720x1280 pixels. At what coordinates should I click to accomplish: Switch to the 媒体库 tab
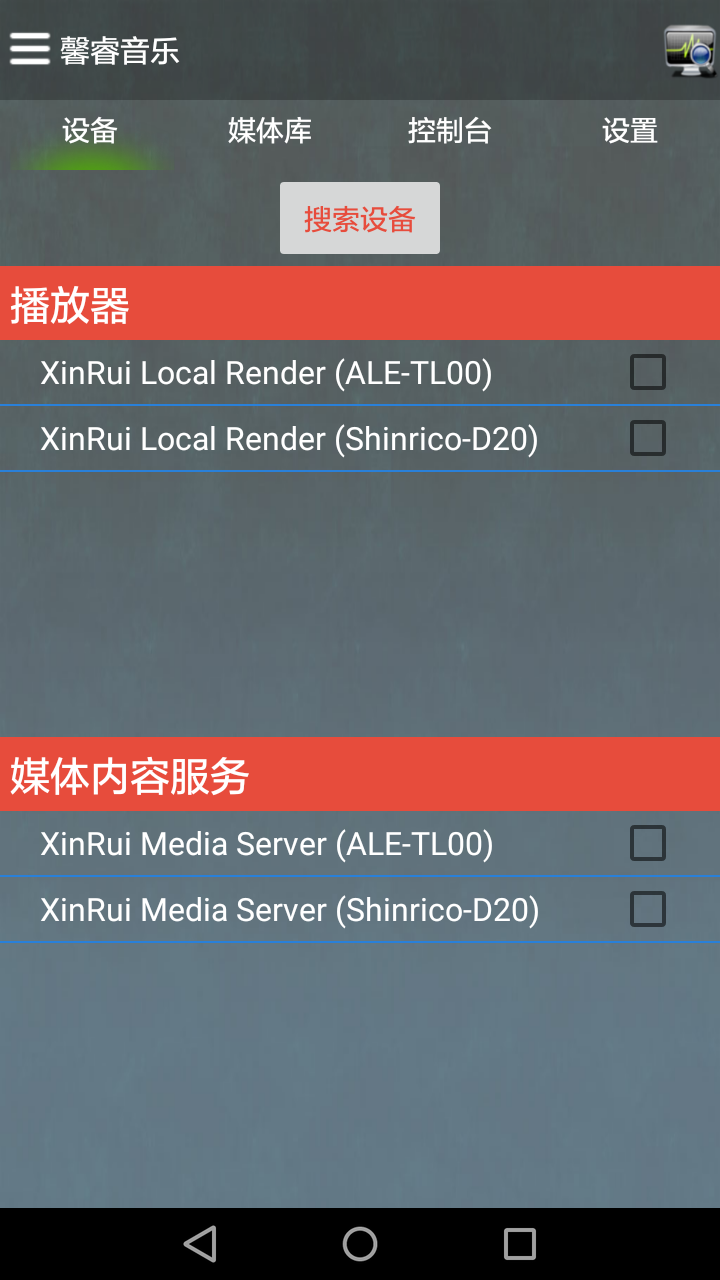point(269,131)
